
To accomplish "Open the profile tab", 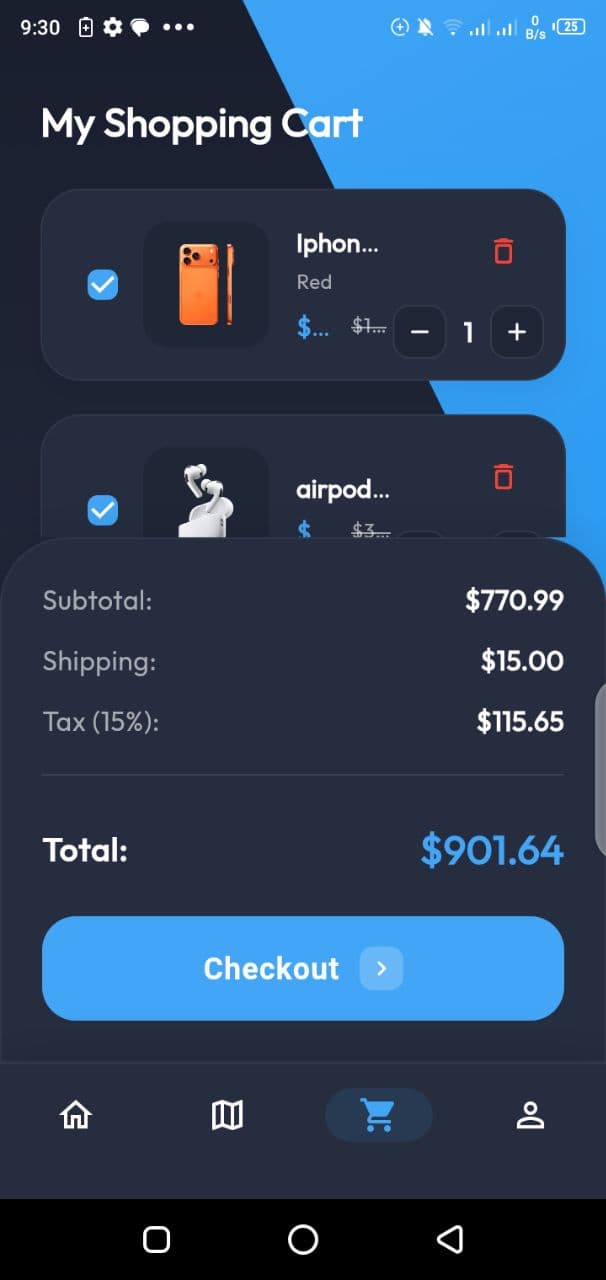I will click(529, 1114).
